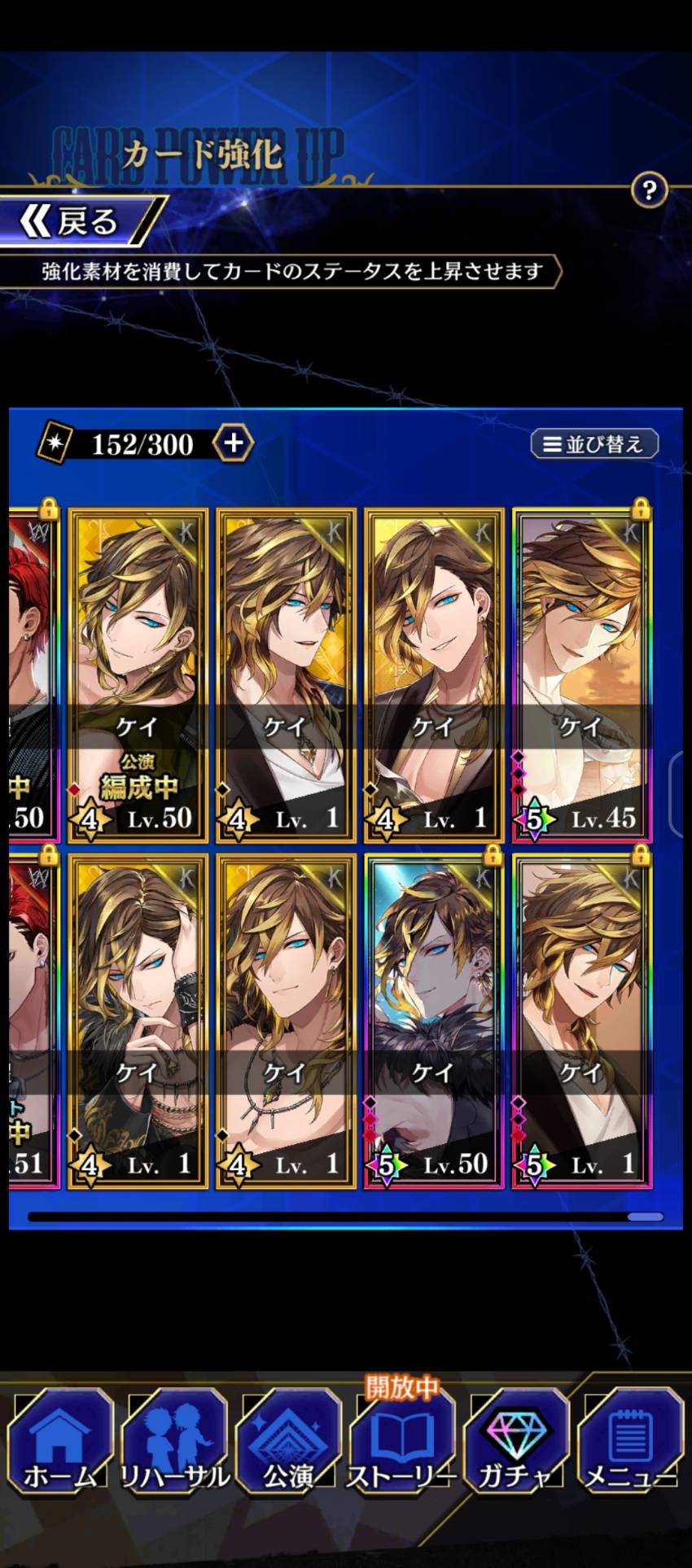Open the help question mark icon
Screen dimensions: 692x1568
[649, 191]
